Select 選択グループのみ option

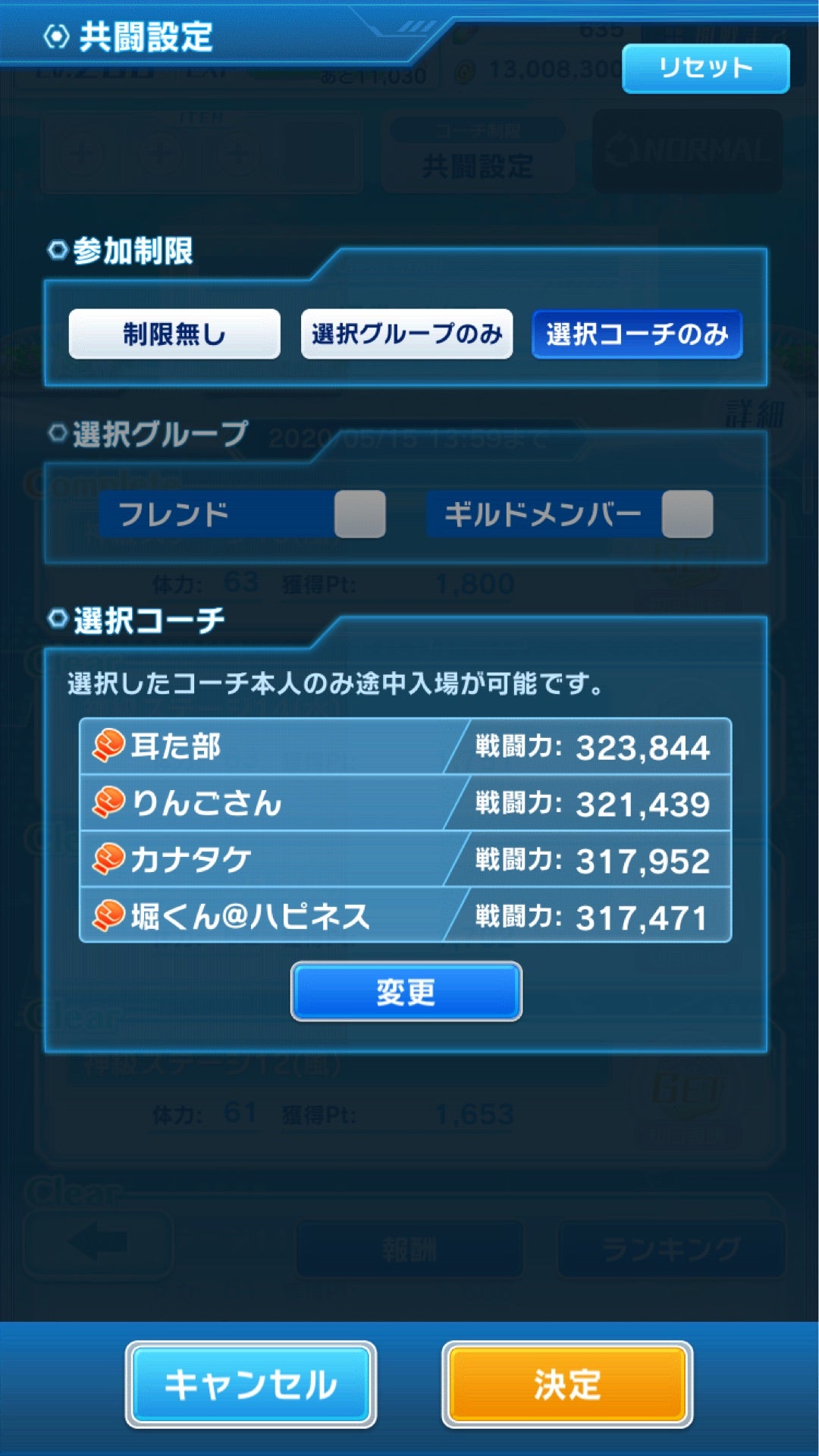coord(406,334)
